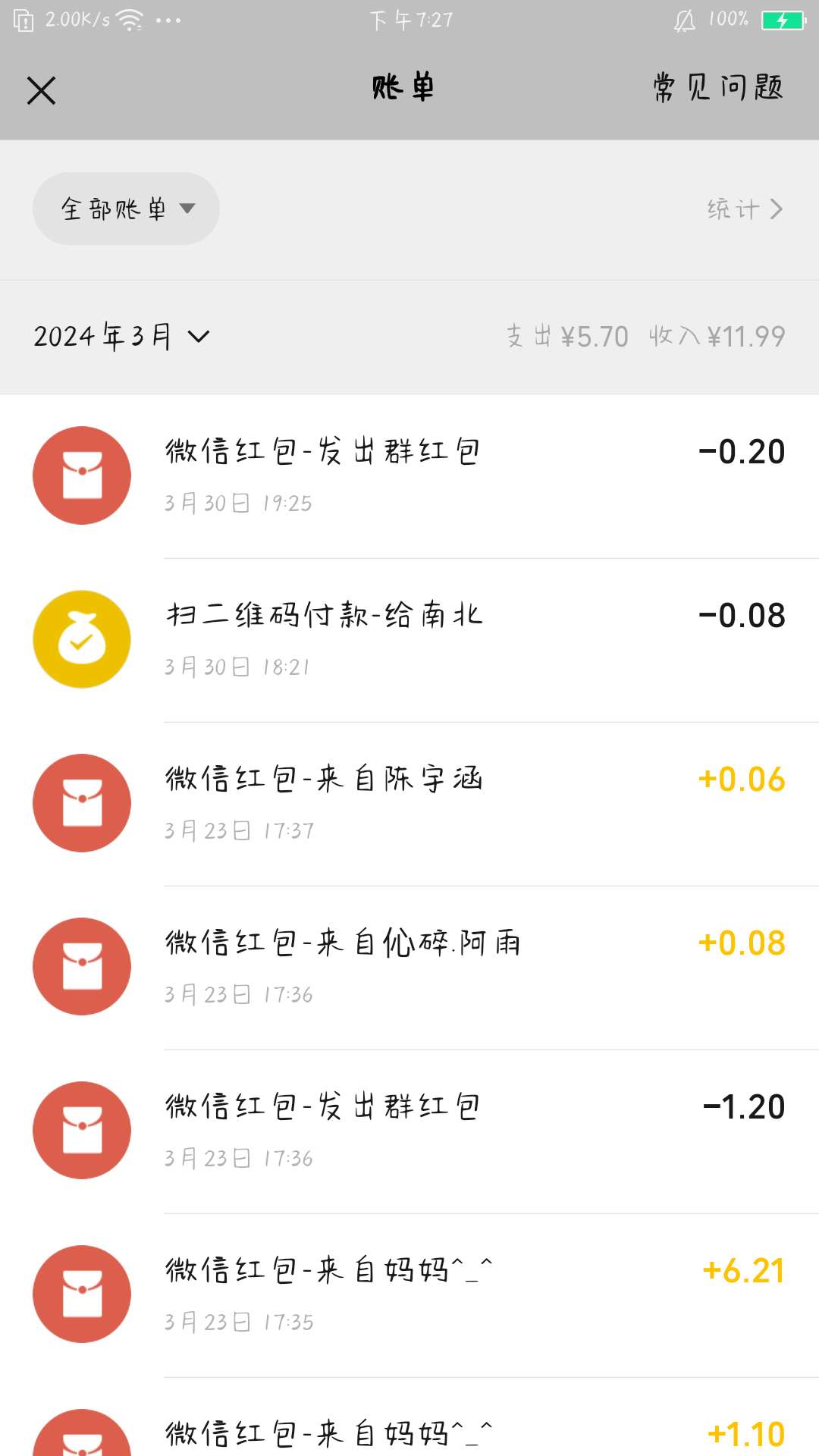Open red packet from 陈宇涵
Screen dimensions: 819x1456
(409, 803)
